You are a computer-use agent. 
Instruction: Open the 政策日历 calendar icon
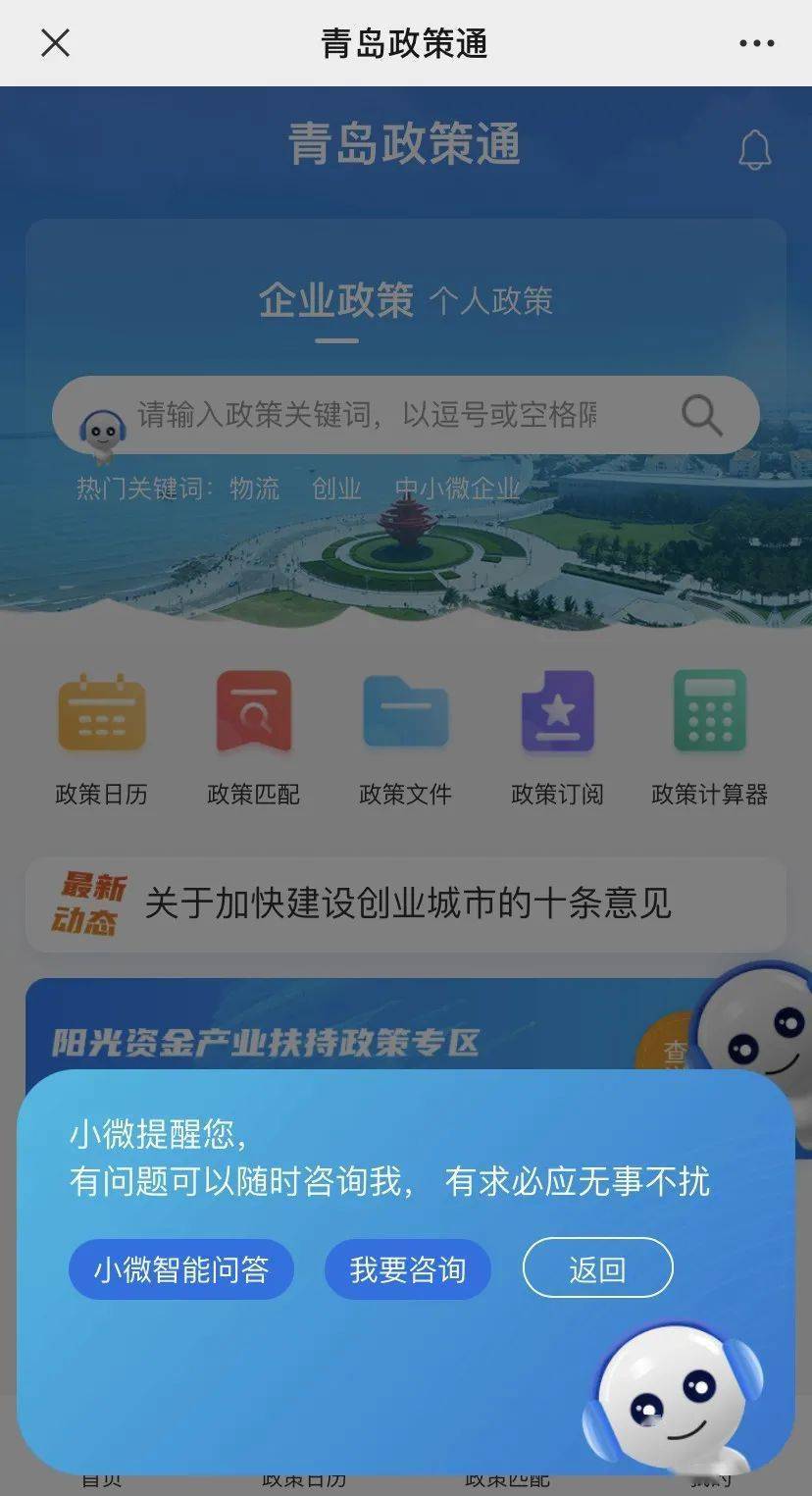pos(100,711)
